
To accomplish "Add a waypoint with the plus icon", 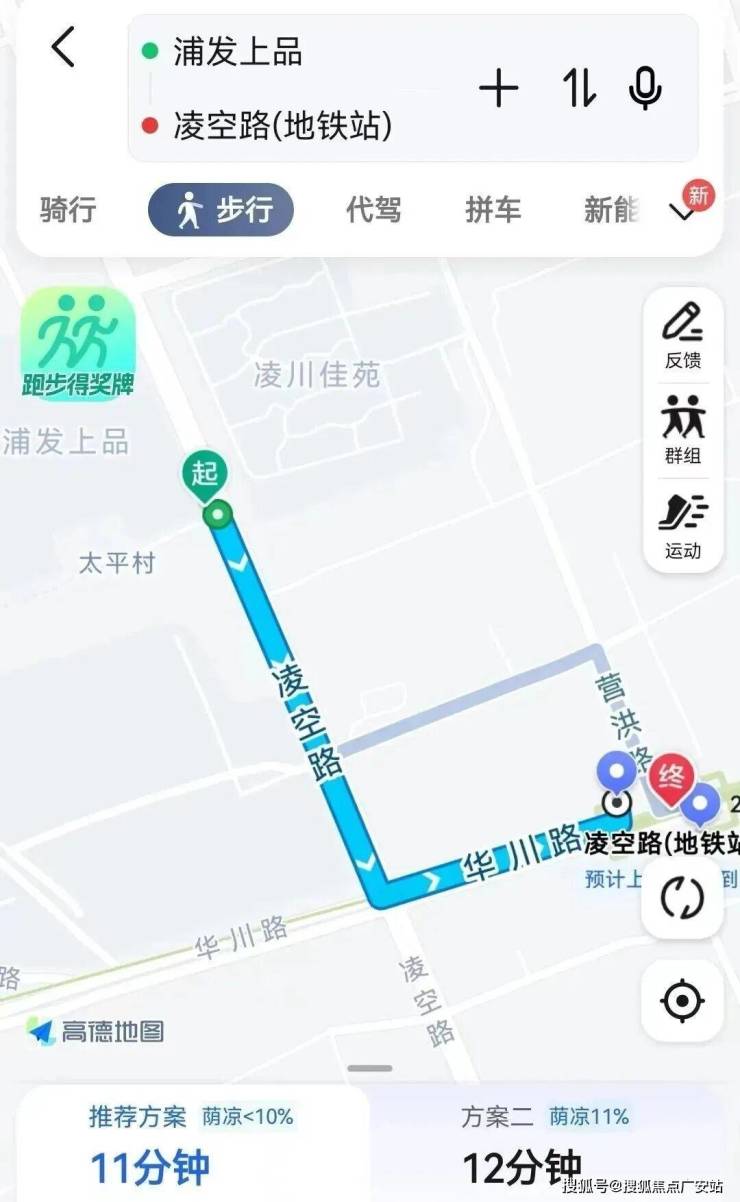I will 499,89.
